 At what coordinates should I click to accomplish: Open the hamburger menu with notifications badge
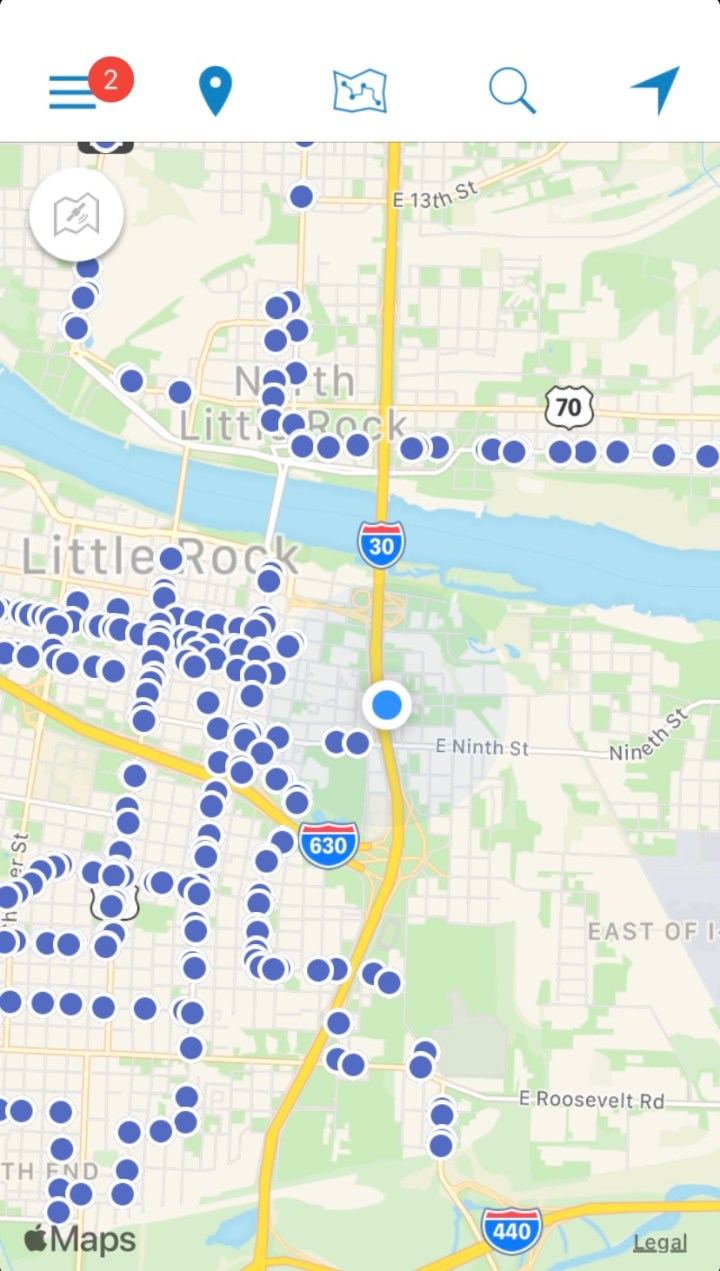coord(73,91)
